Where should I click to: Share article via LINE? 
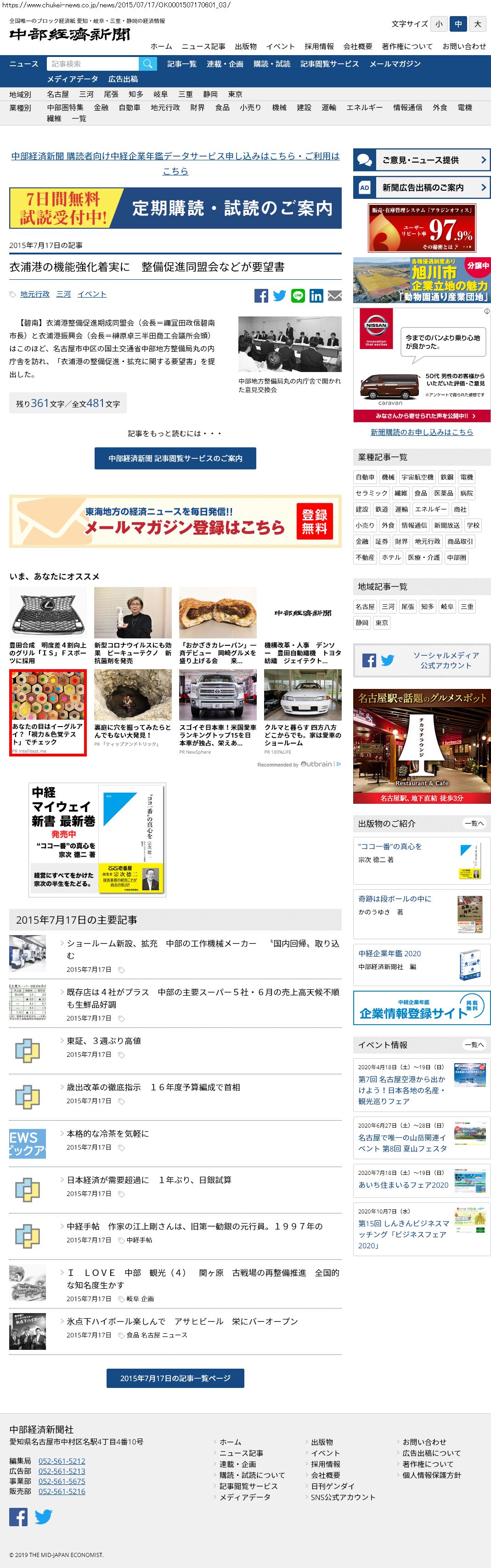pyautogui.click(x=298, y=296)
